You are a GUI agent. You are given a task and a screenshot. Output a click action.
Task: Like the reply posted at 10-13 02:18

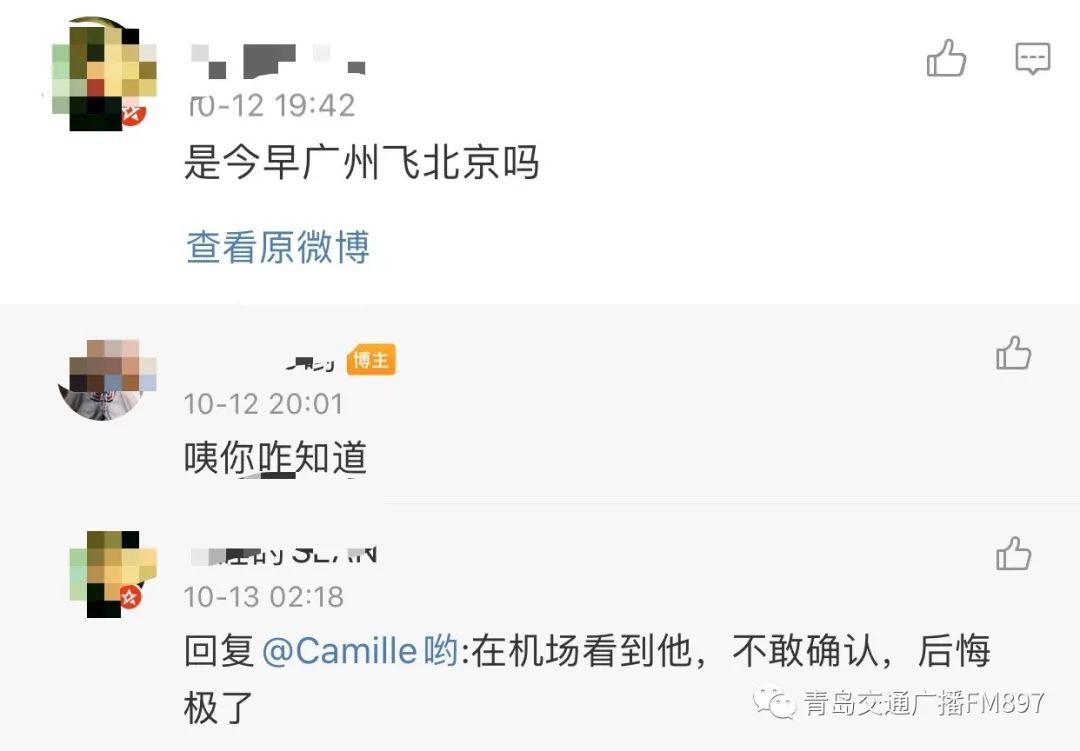(1013, 553)
